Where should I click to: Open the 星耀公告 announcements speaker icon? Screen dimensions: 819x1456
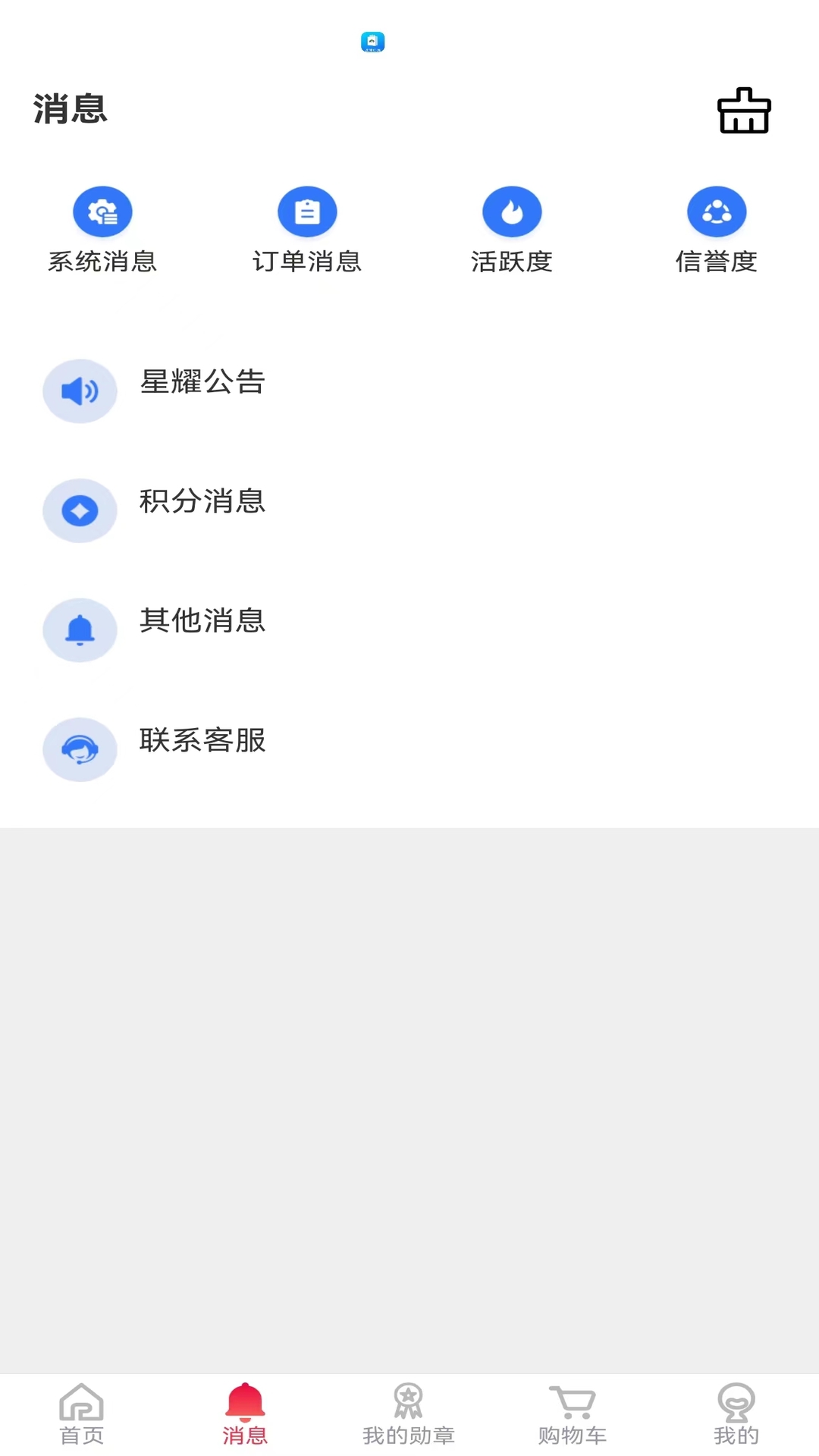tap(80, 391)
